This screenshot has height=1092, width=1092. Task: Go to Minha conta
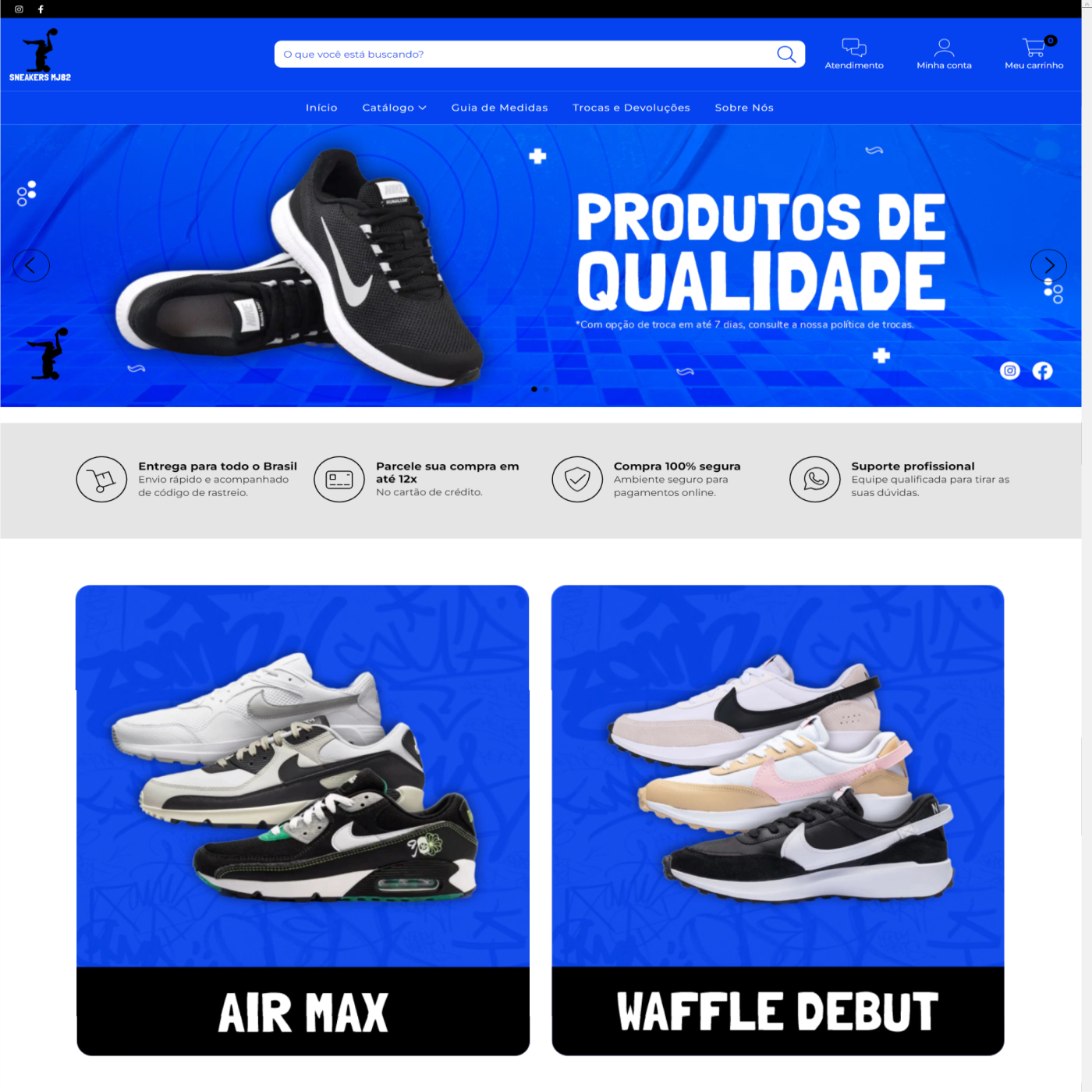pyautogui.click(x=944, y=55)
